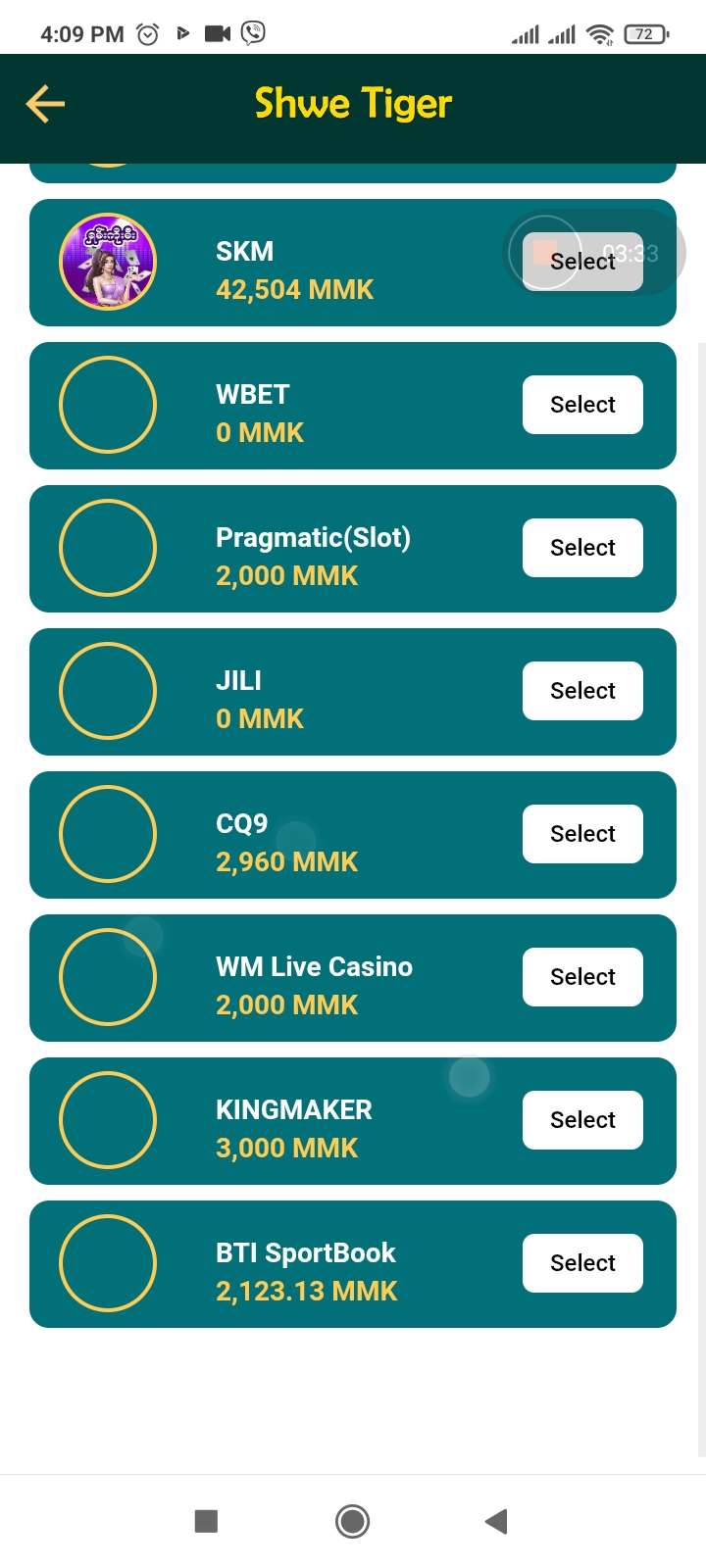
Task: Go to the system home screen
Action: 352,1521
